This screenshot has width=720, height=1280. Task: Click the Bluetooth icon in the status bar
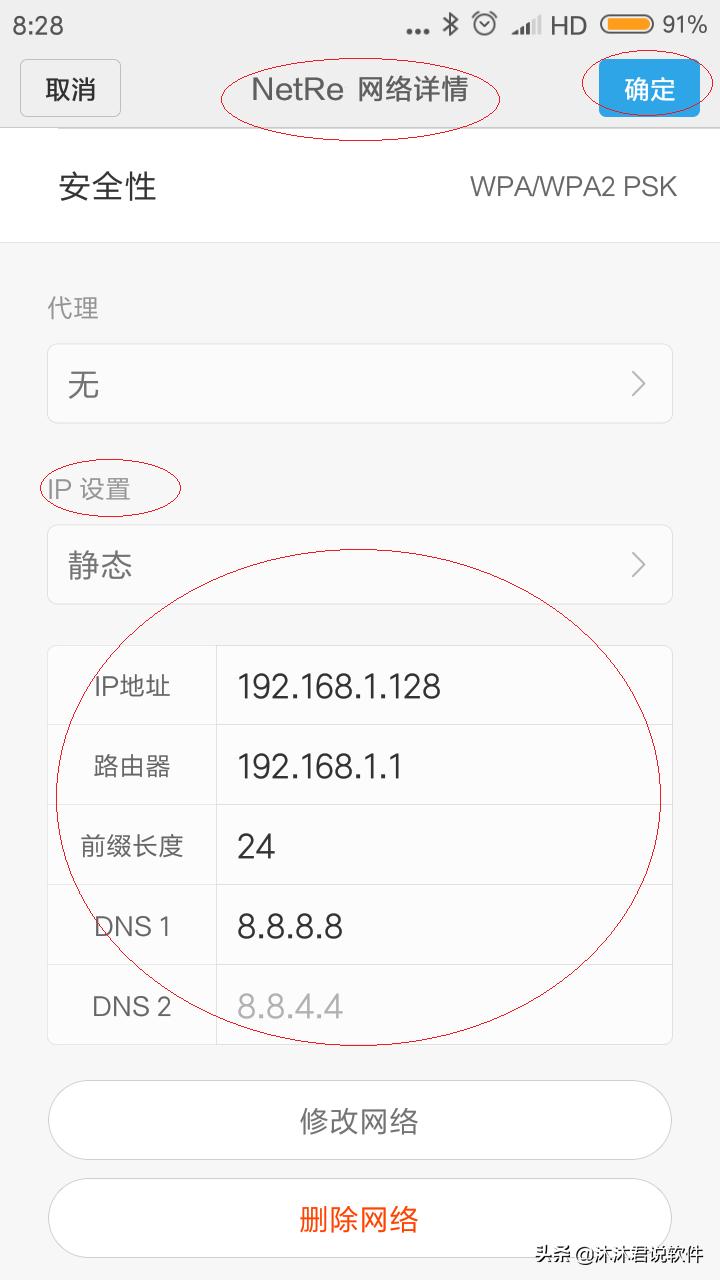pos(452,22)
